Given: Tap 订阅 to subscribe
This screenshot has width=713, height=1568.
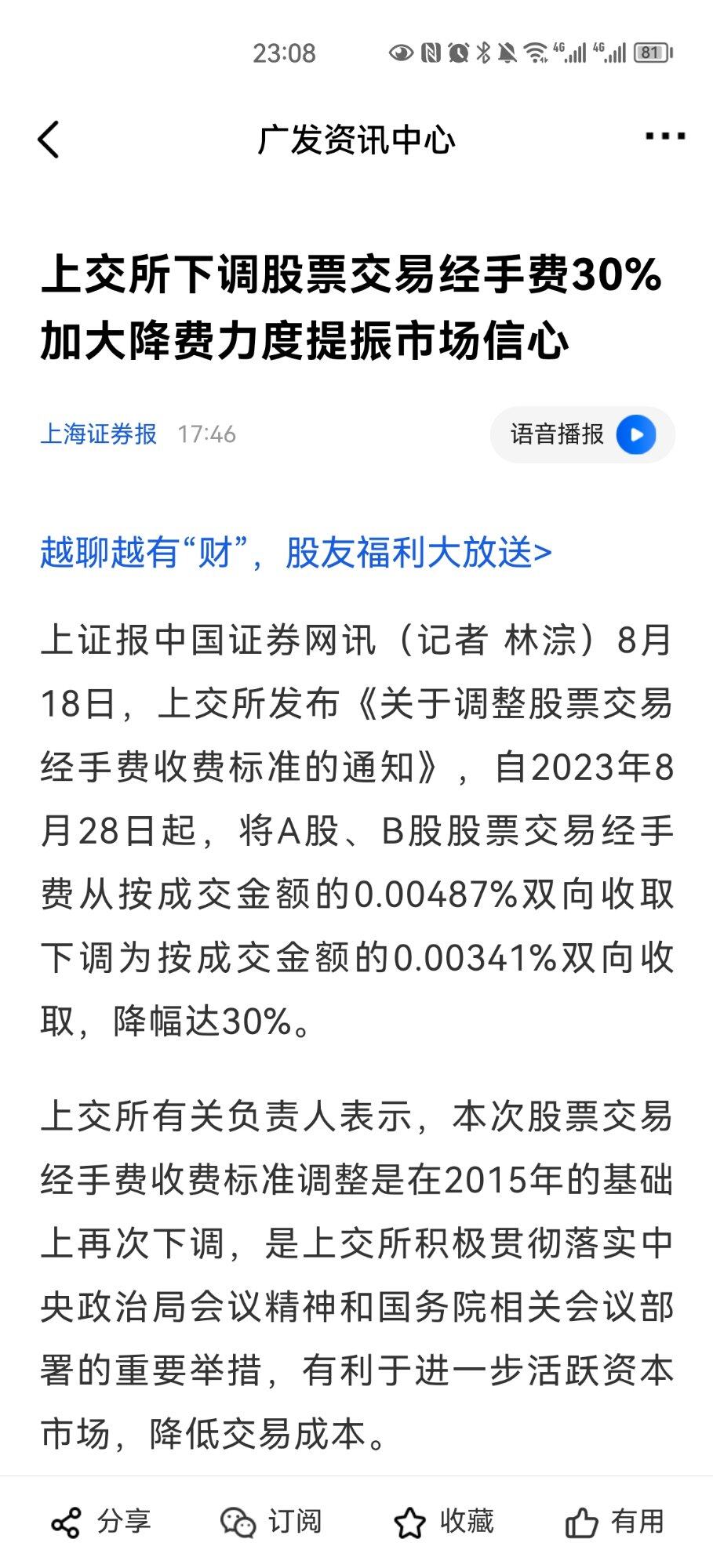Looking at the screenshot, I should (271, 1522).
